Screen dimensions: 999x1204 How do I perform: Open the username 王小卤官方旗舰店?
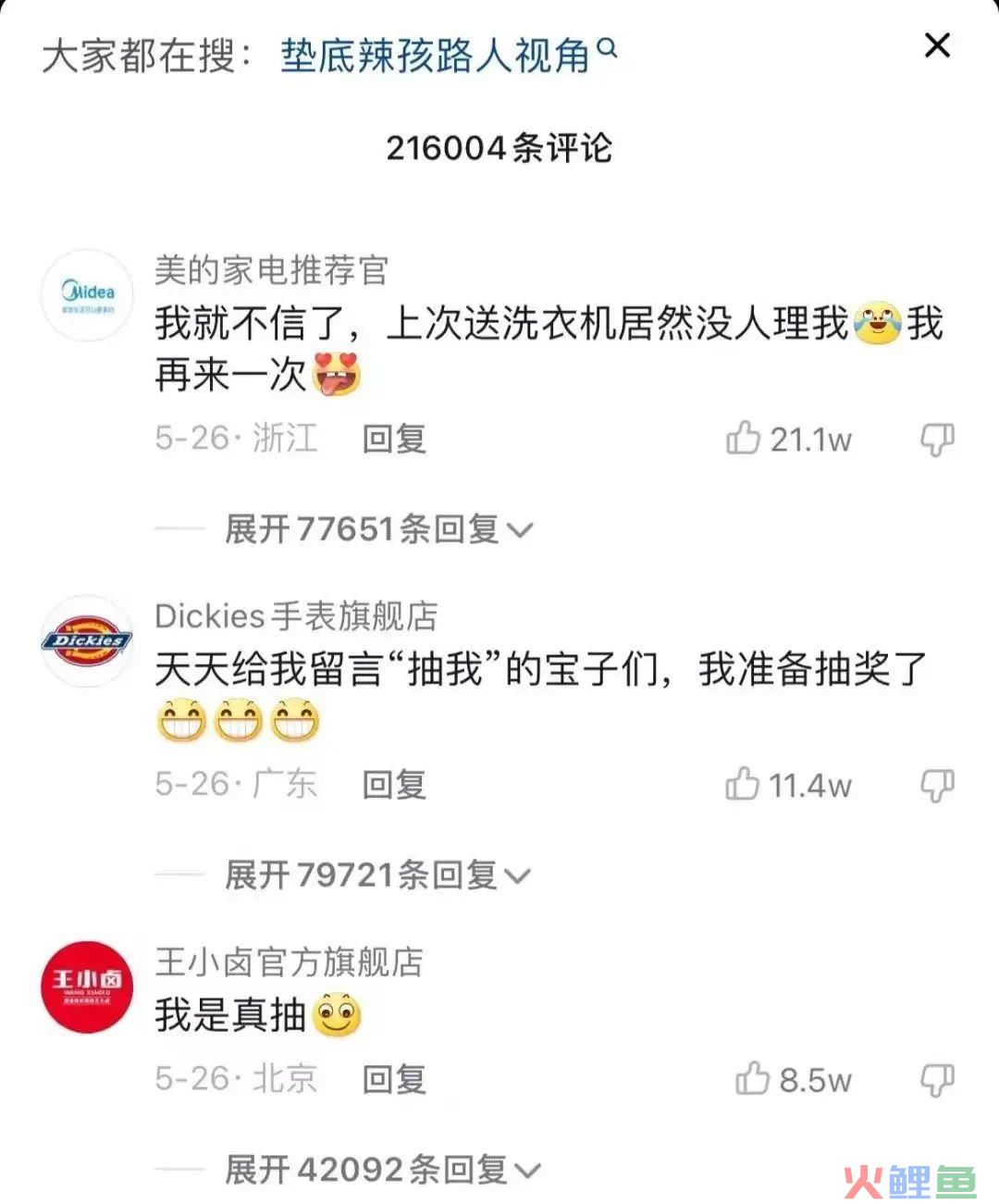pyautogui.click(x=289, y=962)
